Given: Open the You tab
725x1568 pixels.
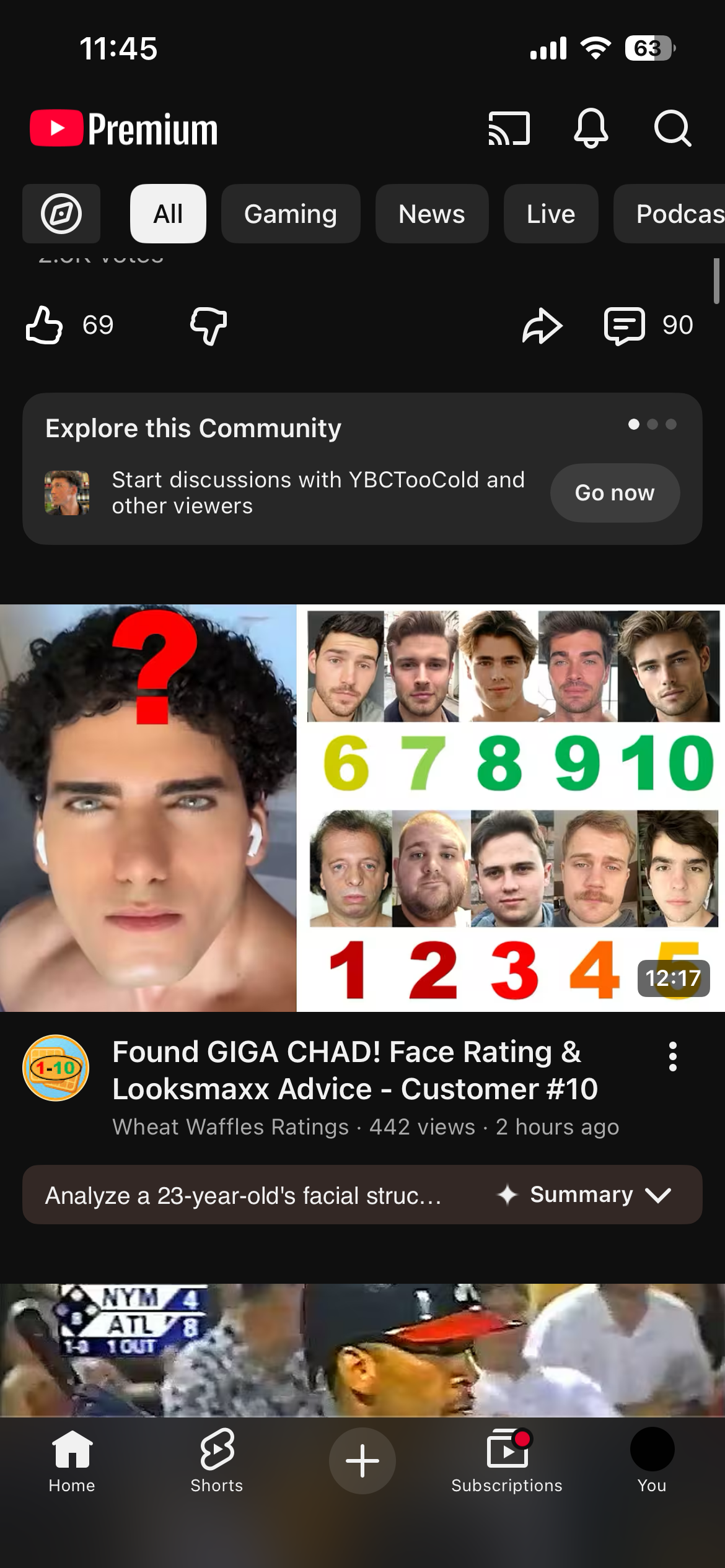Looking at the screenshot, I should [652, 1460].
